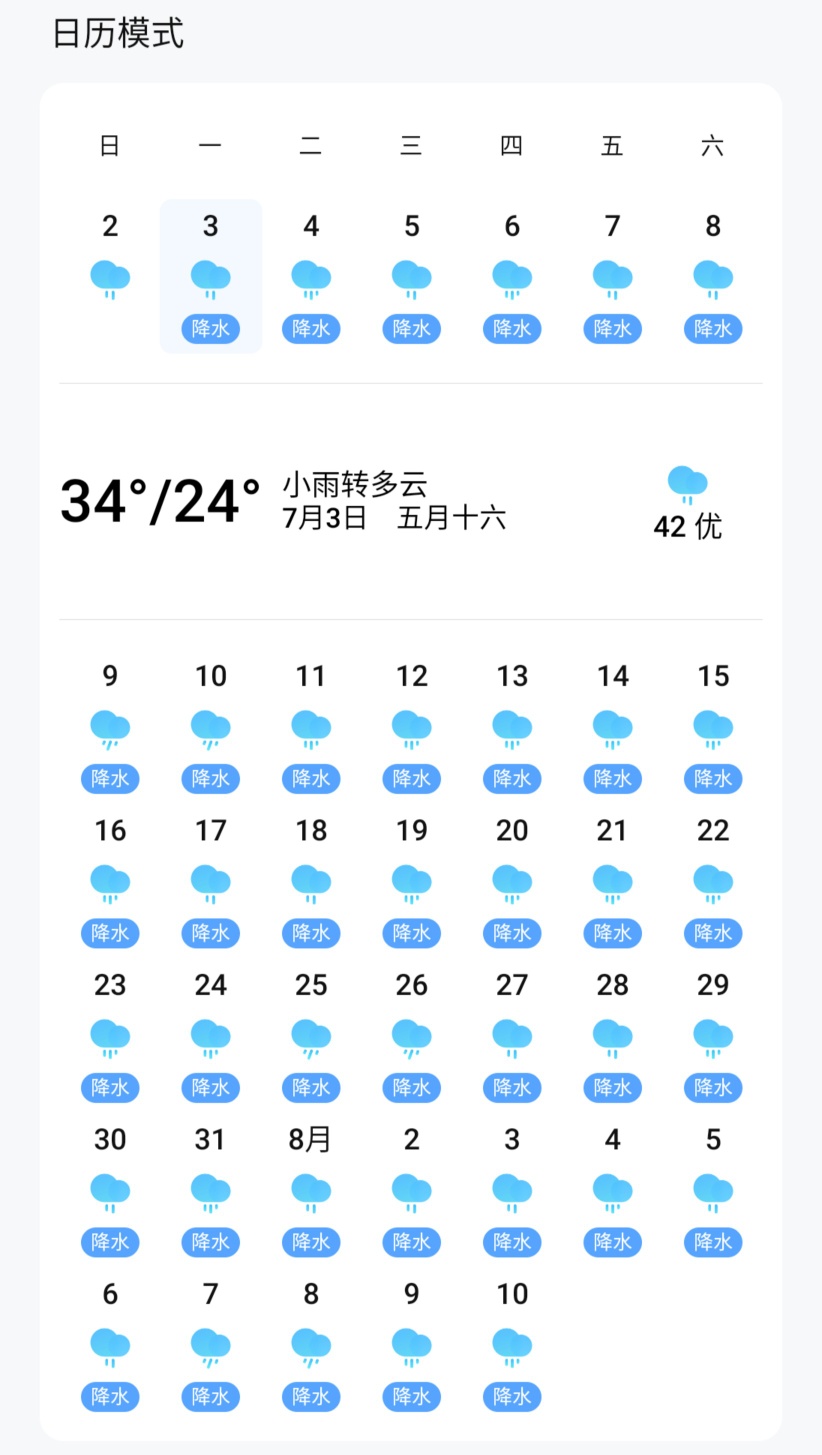View weather for the 17th
The image size is (822, 1455).
point(210,882)
